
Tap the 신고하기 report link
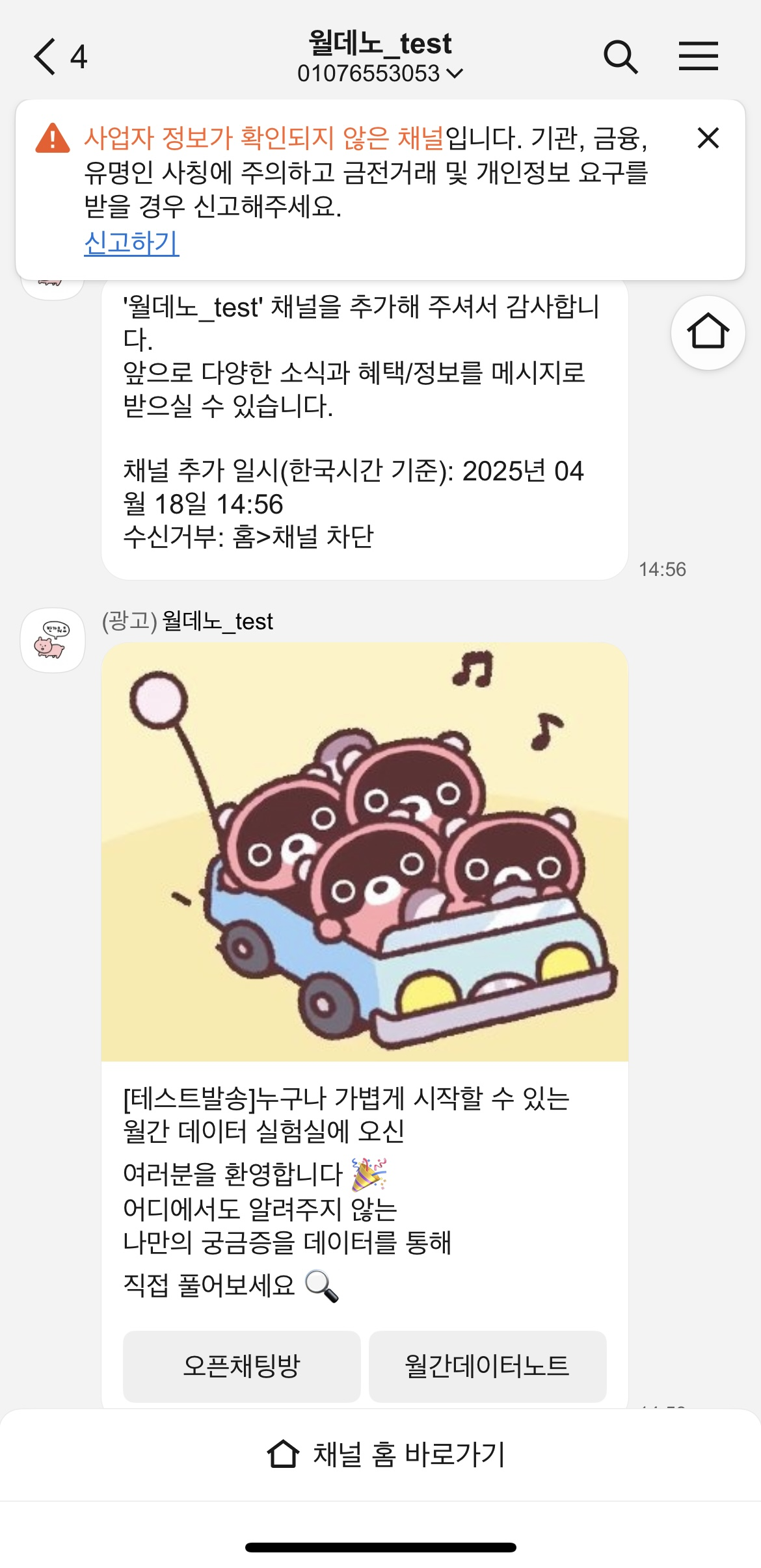click(131, 242)
